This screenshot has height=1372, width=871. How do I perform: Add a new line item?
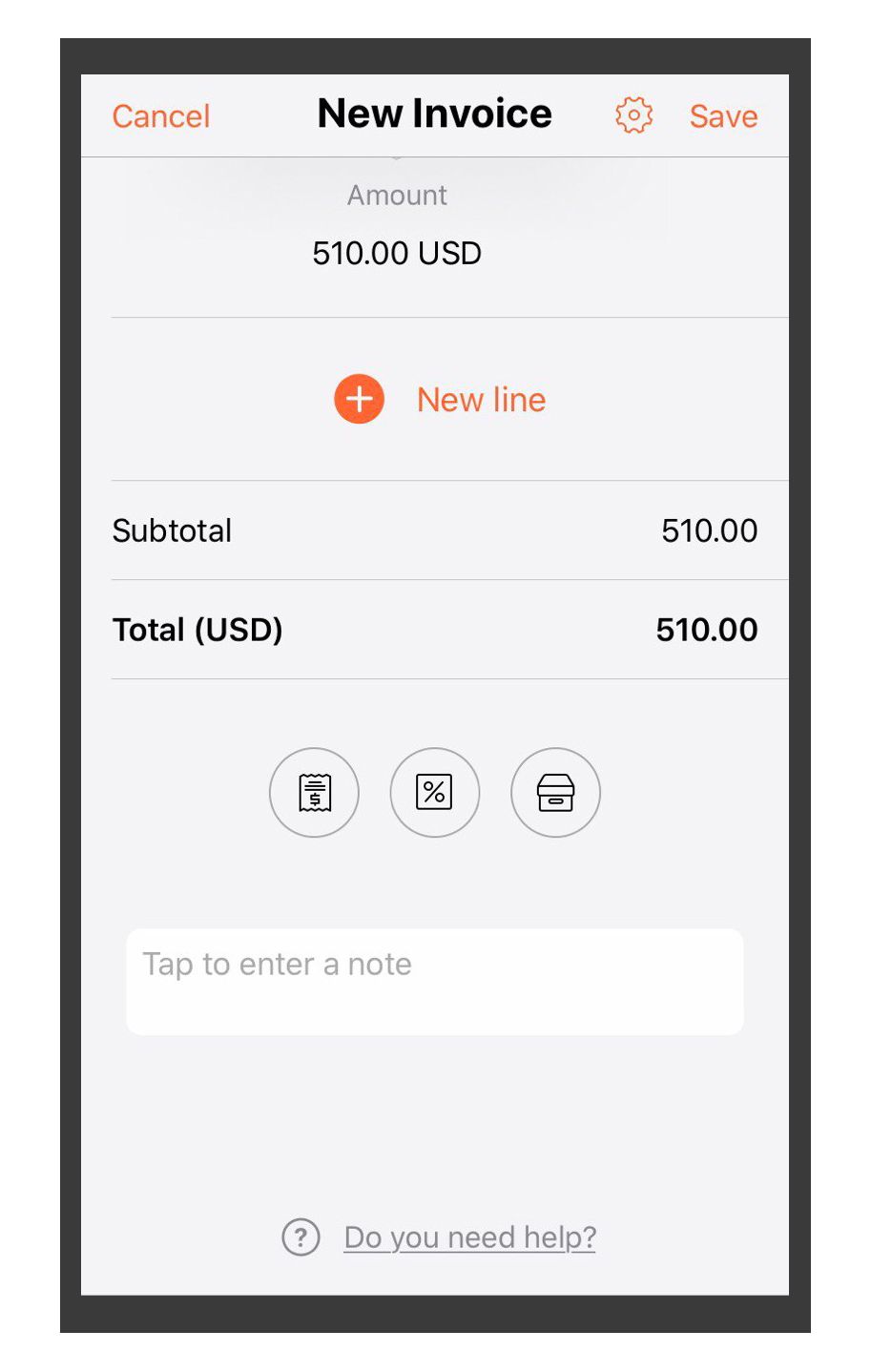tap(441, 400)
